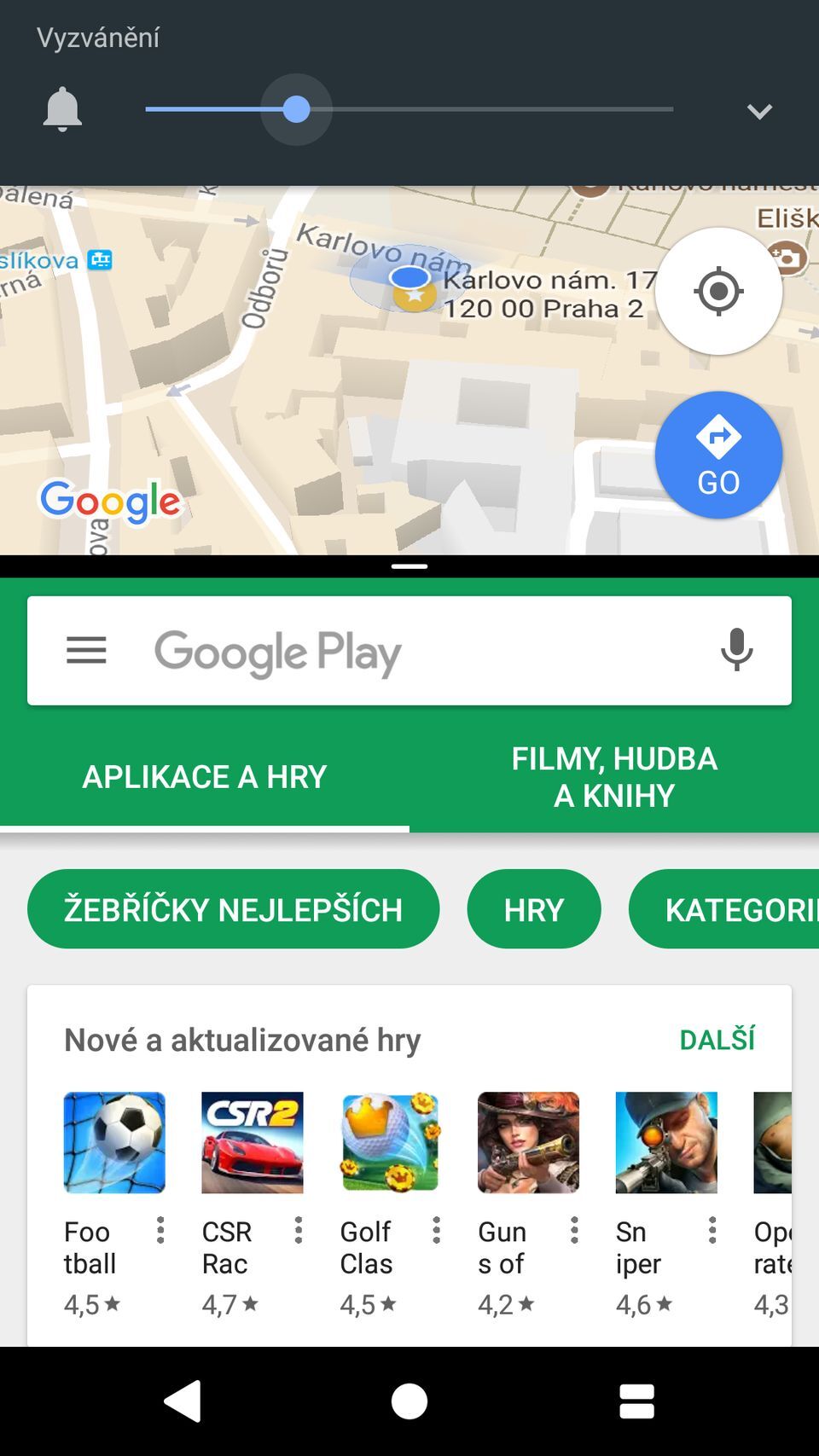Start navigation with the GO button
This screenshot has height=1456, width=819.
click(718, 455)
